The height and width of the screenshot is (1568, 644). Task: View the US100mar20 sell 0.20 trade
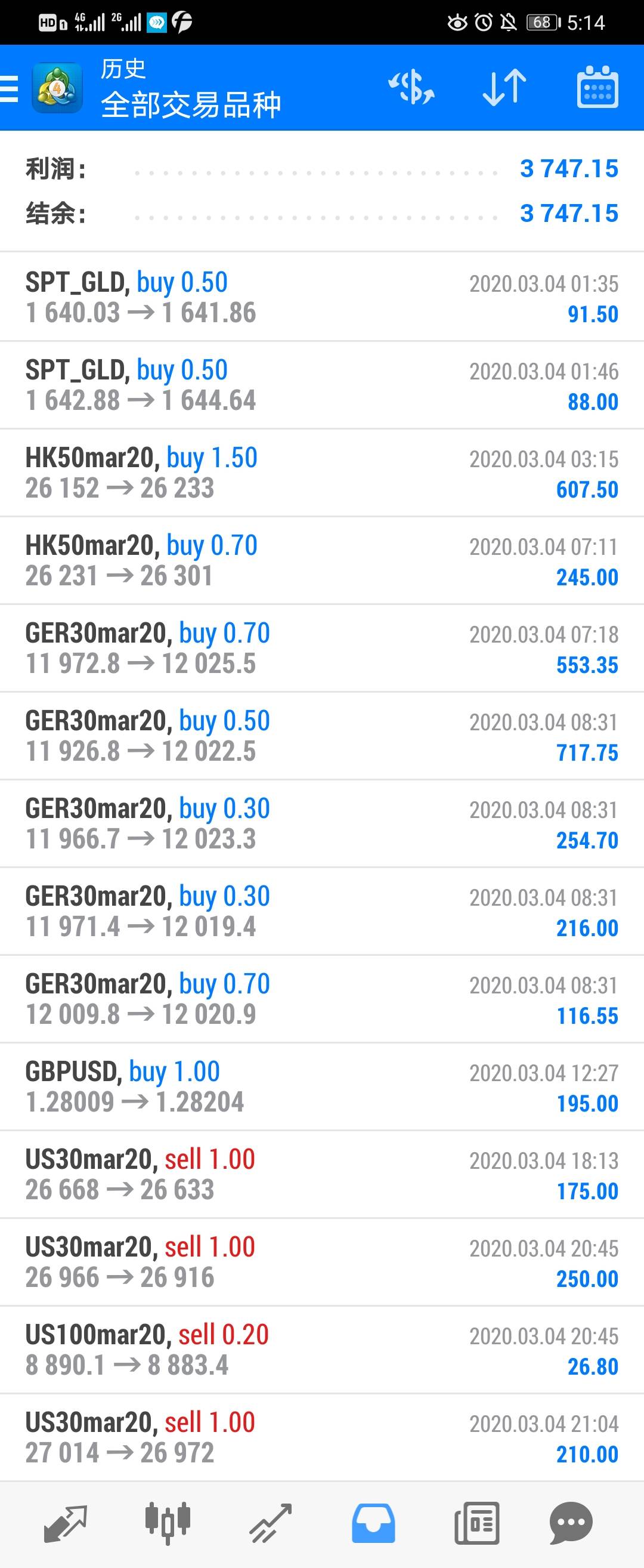(321, 1350)
